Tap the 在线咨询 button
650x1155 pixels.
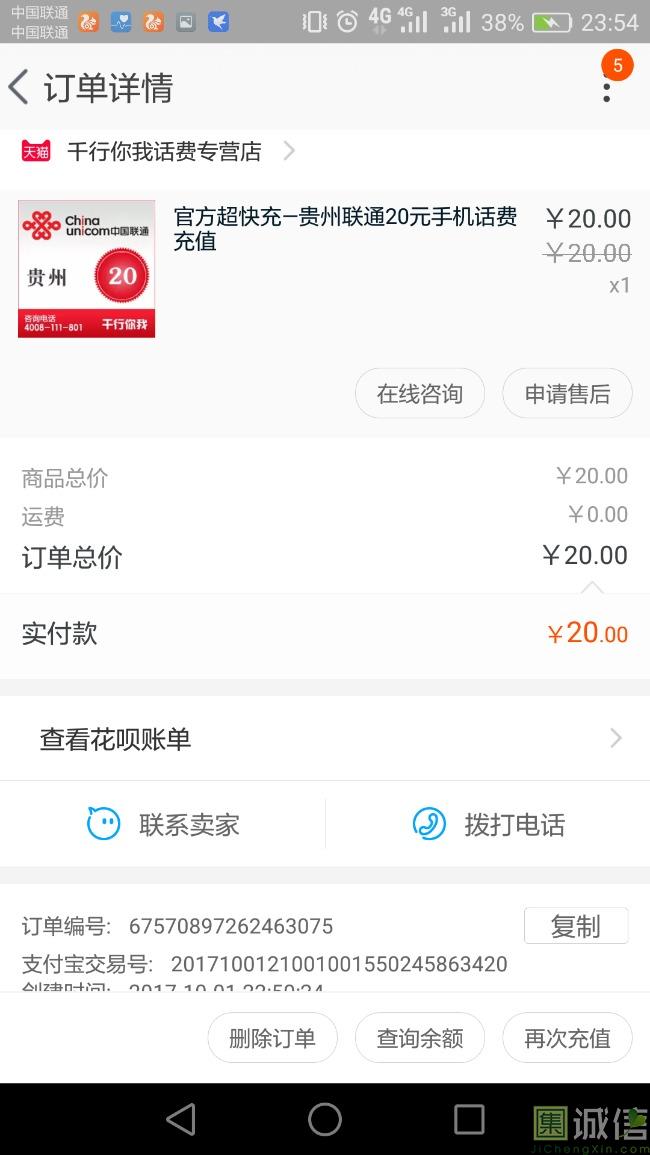tap(420, 393)
